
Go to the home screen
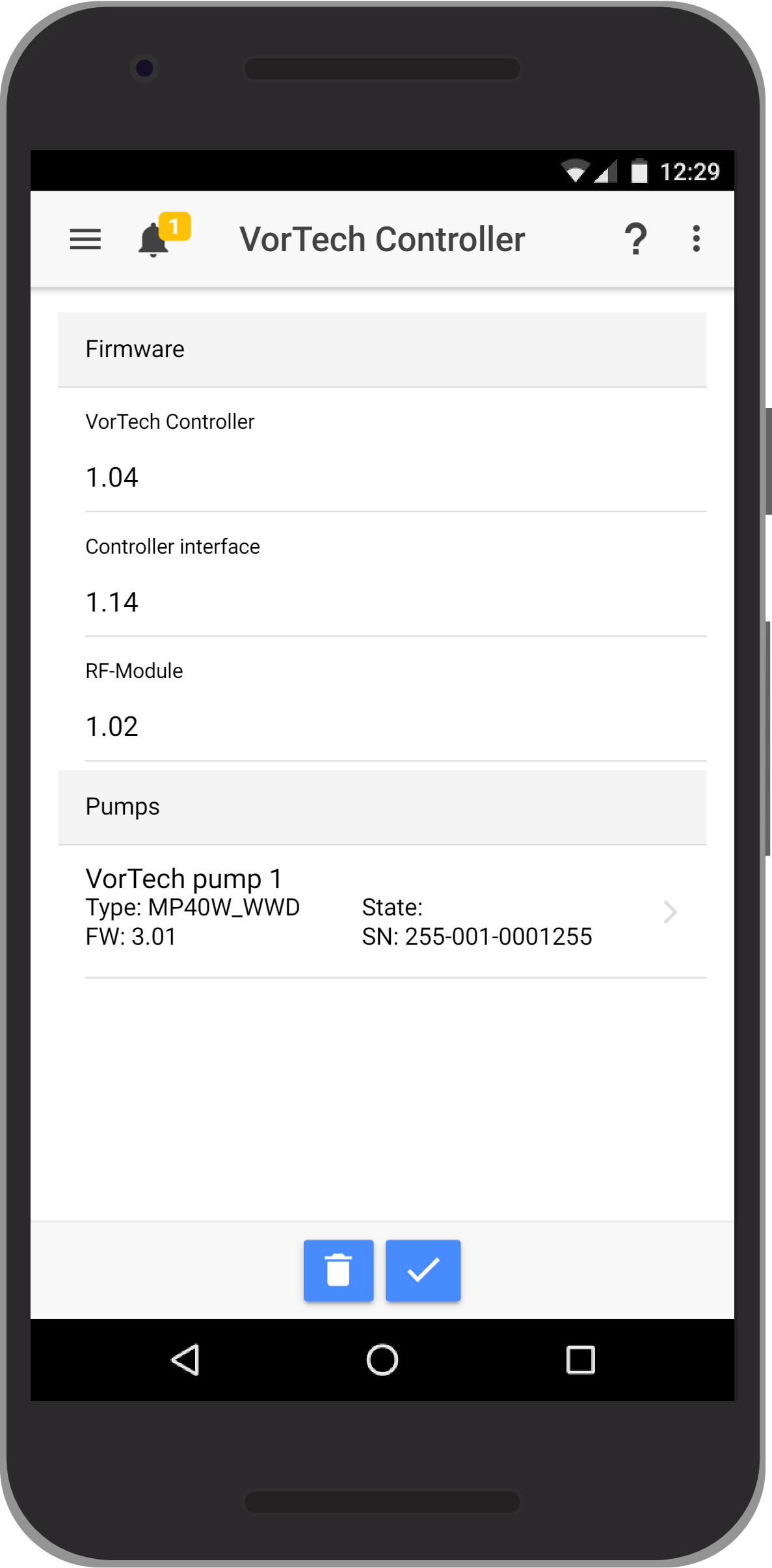382,1360
